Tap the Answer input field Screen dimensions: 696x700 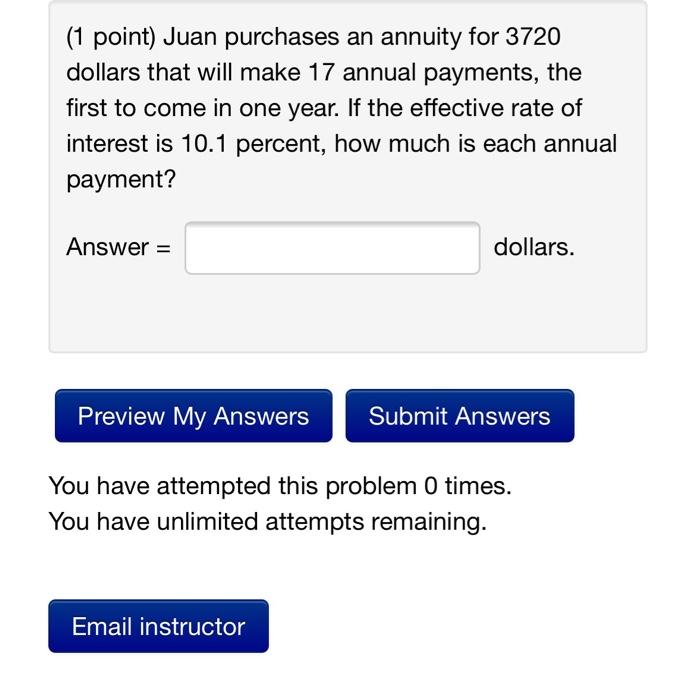(332, 248)
